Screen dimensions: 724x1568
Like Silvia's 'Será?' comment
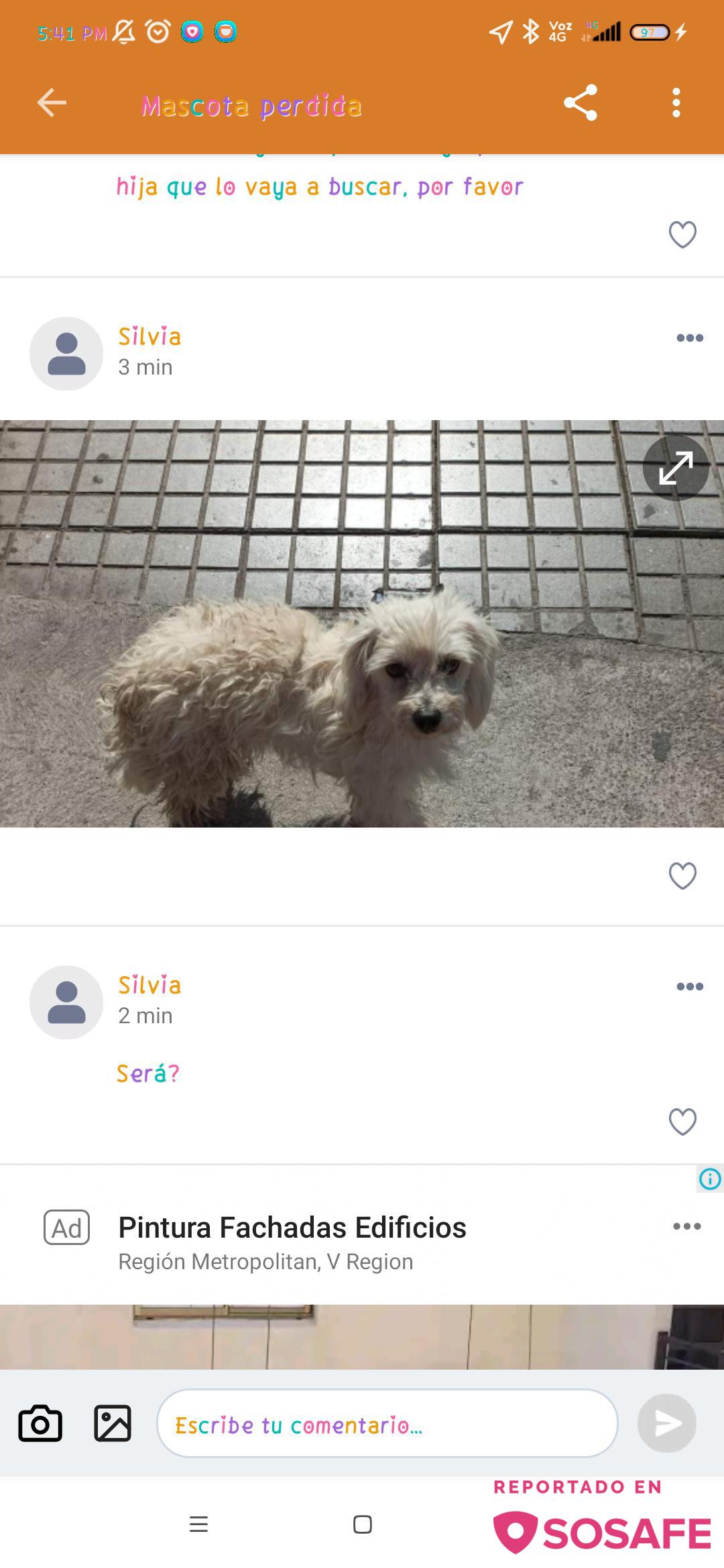pyautogui.click(x=682, y=1122)
